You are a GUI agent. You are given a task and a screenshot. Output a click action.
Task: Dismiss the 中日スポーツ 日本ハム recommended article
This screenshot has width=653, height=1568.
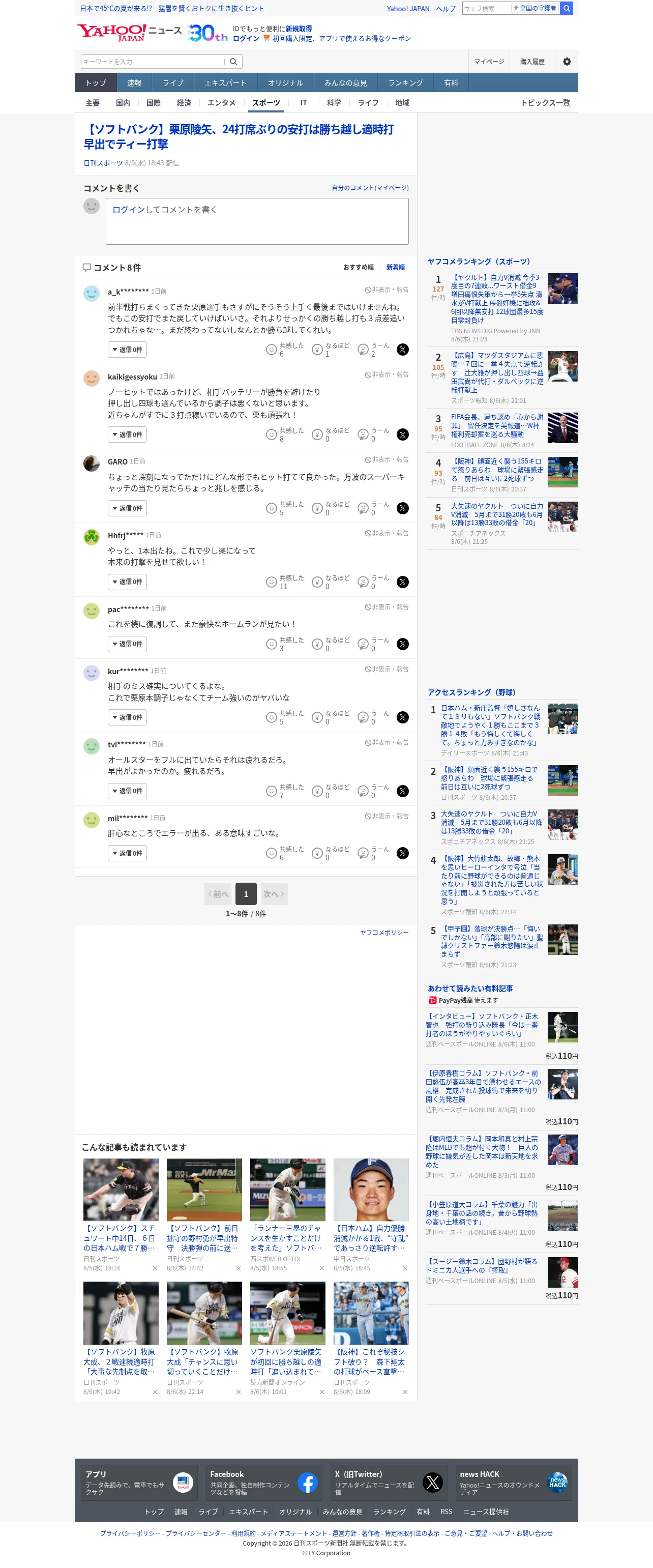click(x=405, y=1268)
